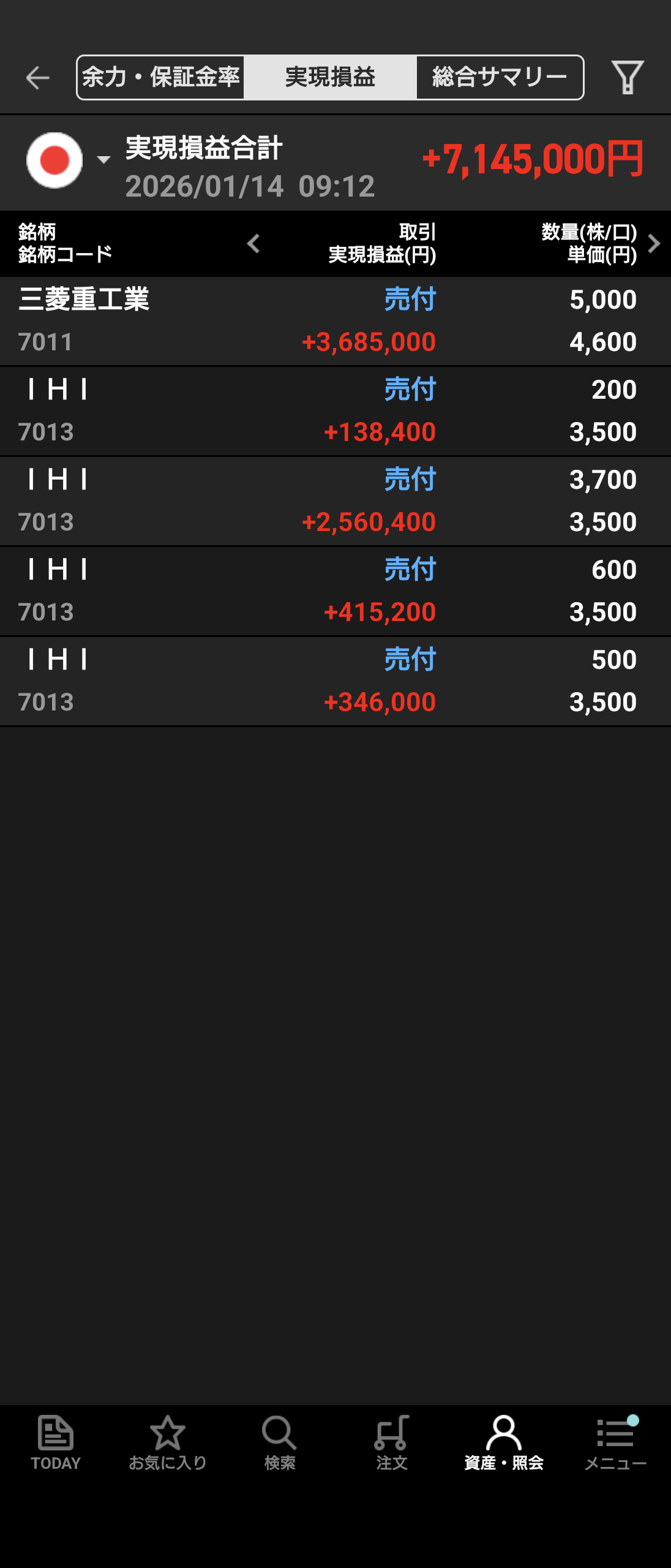Image resolution: width=671 pixels, height=1568 pixels.
Task: Go to the TODAY tab
Action: point(56,1442)
